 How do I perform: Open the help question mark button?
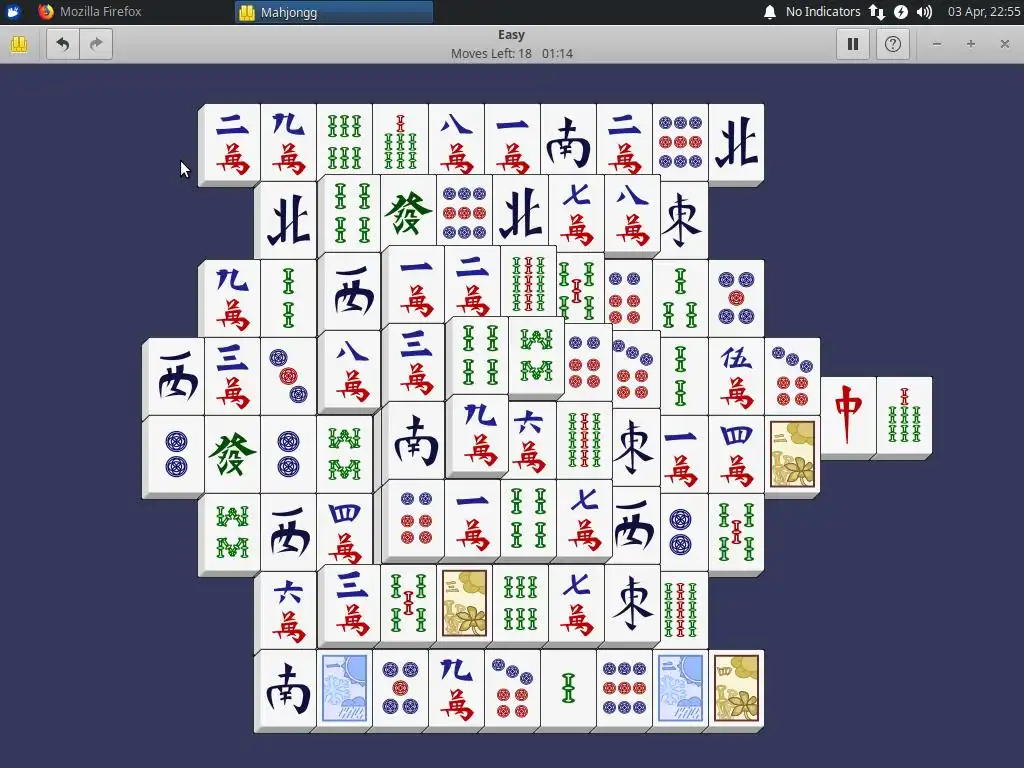[x=893, y=44]
